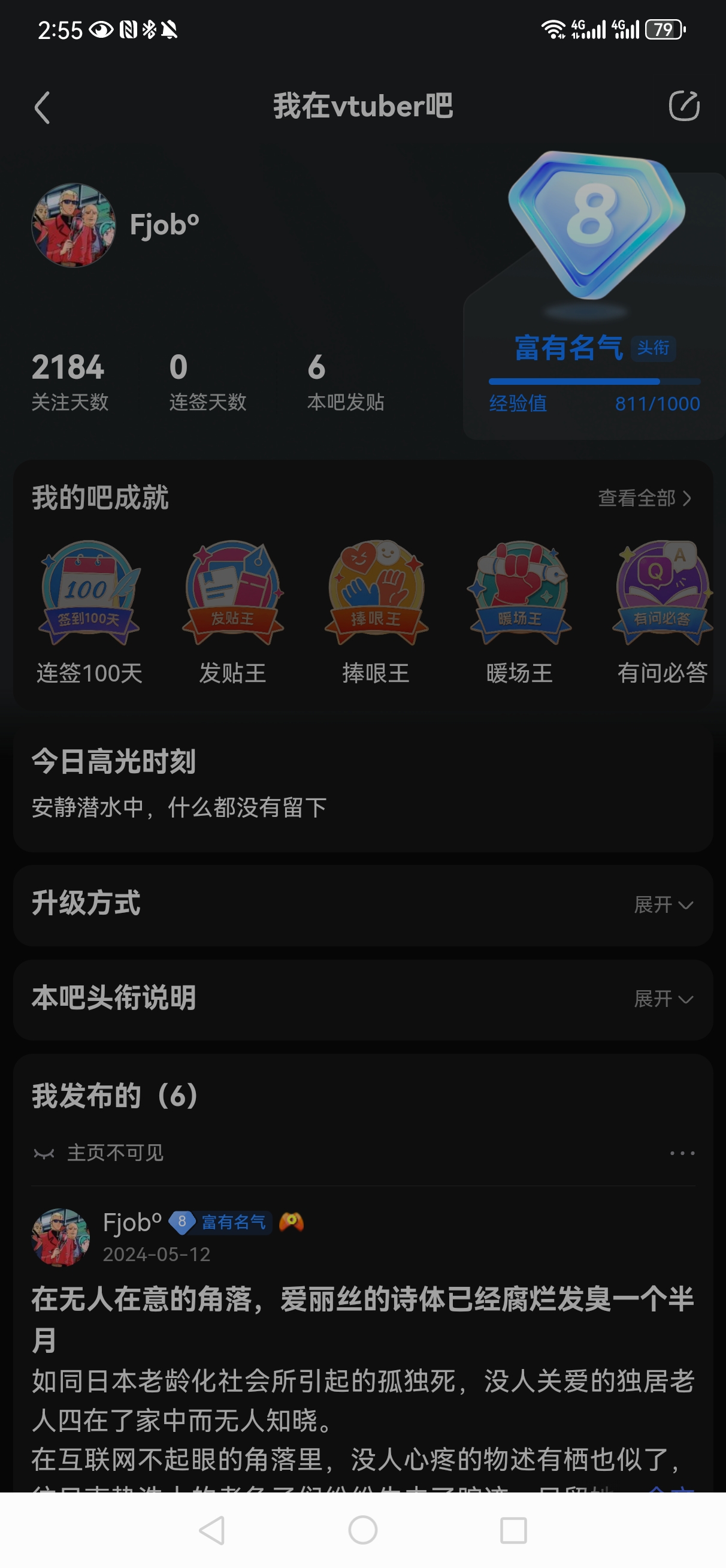Expand the 本吧头衔说明 section
The width and height of the screenshot is (726, 1568).
(663, 999)
